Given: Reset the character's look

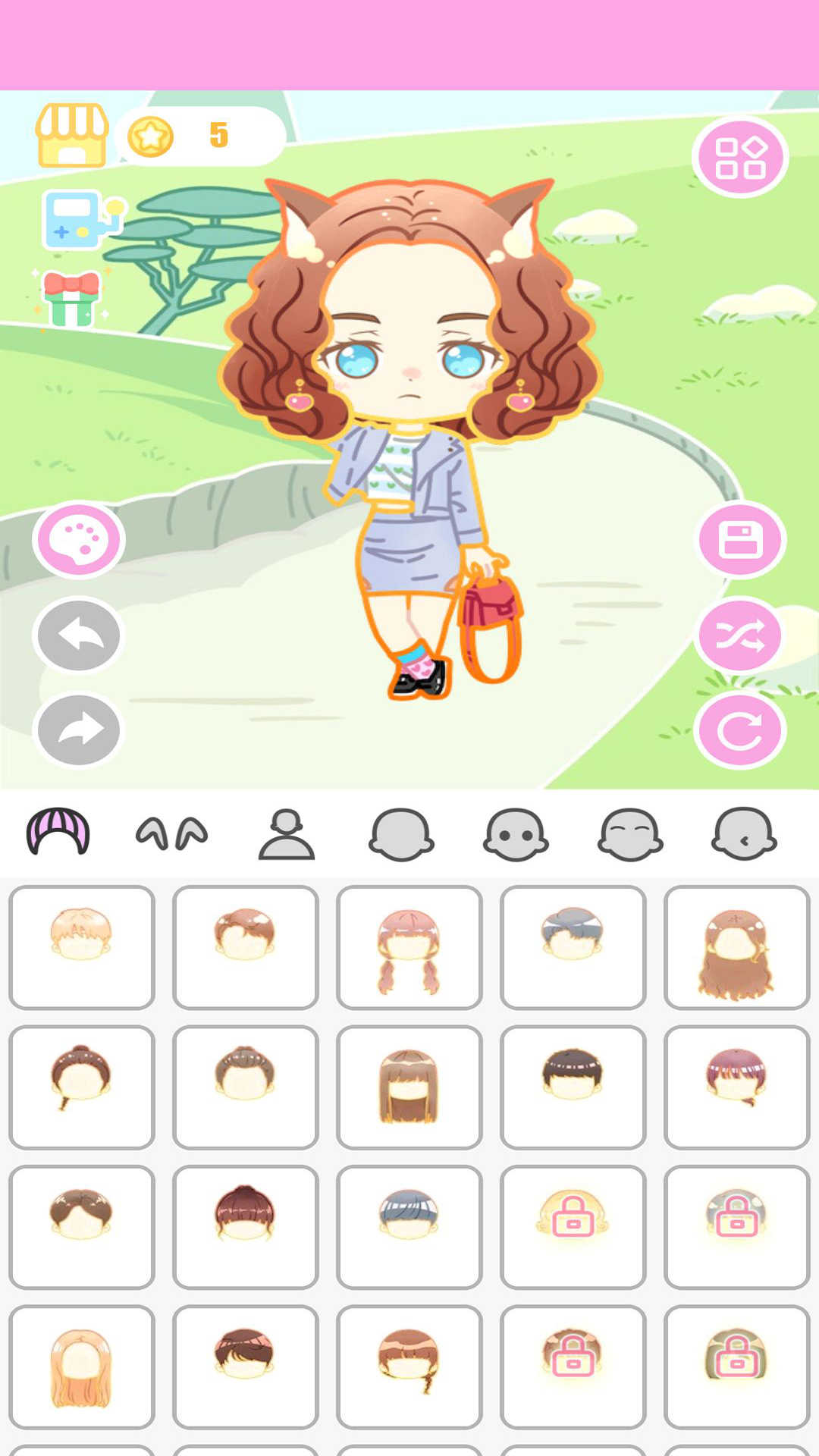Looking at the screenshot, I should click(741, 730).
